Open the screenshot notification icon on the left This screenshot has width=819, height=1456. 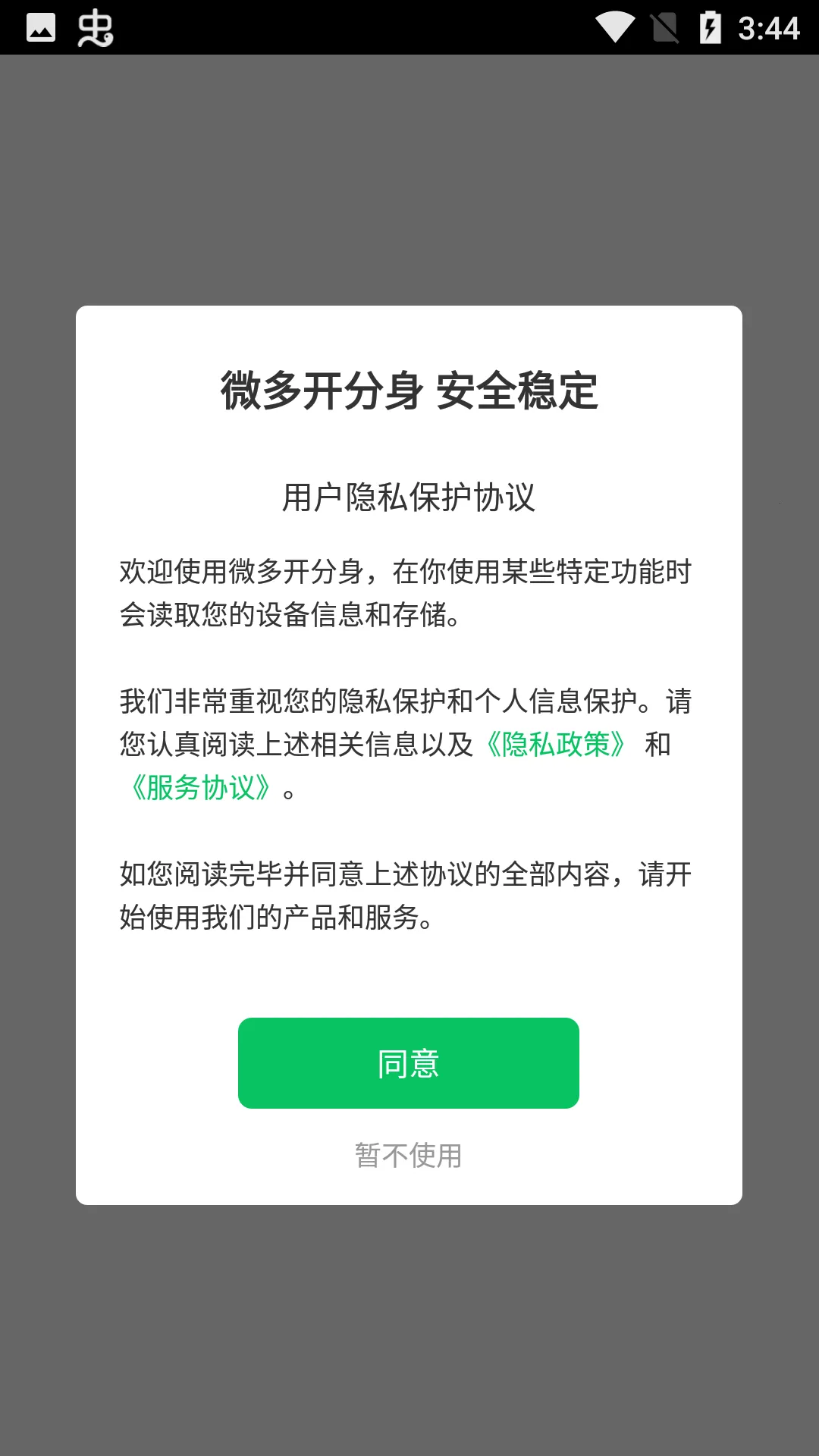tap(40, 27)
